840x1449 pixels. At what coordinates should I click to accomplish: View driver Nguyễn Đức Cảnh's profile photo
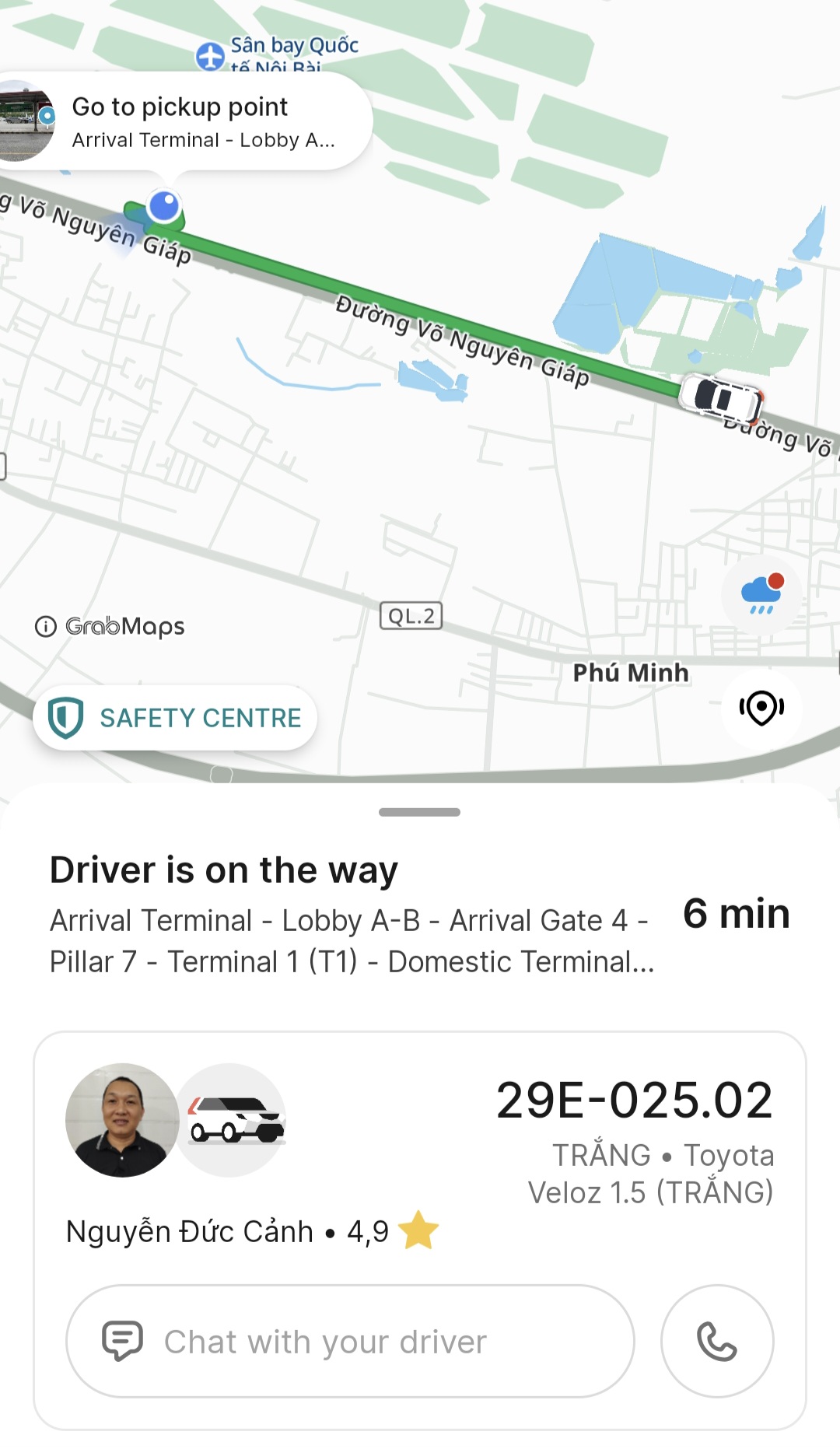pos(122,1120)
